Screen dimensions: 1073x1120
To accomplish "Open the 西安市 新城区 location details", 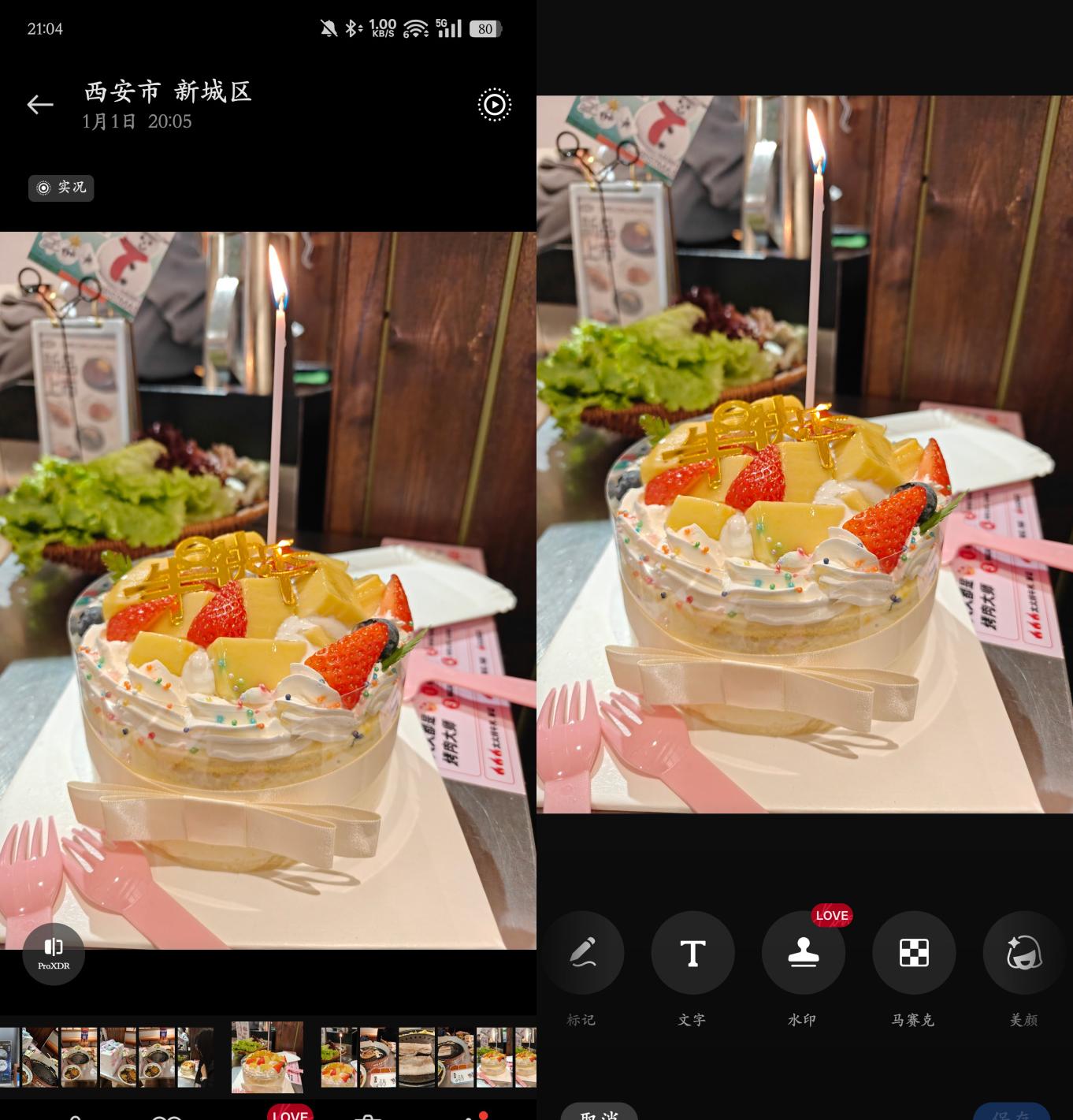I will [x=168, y=91].
